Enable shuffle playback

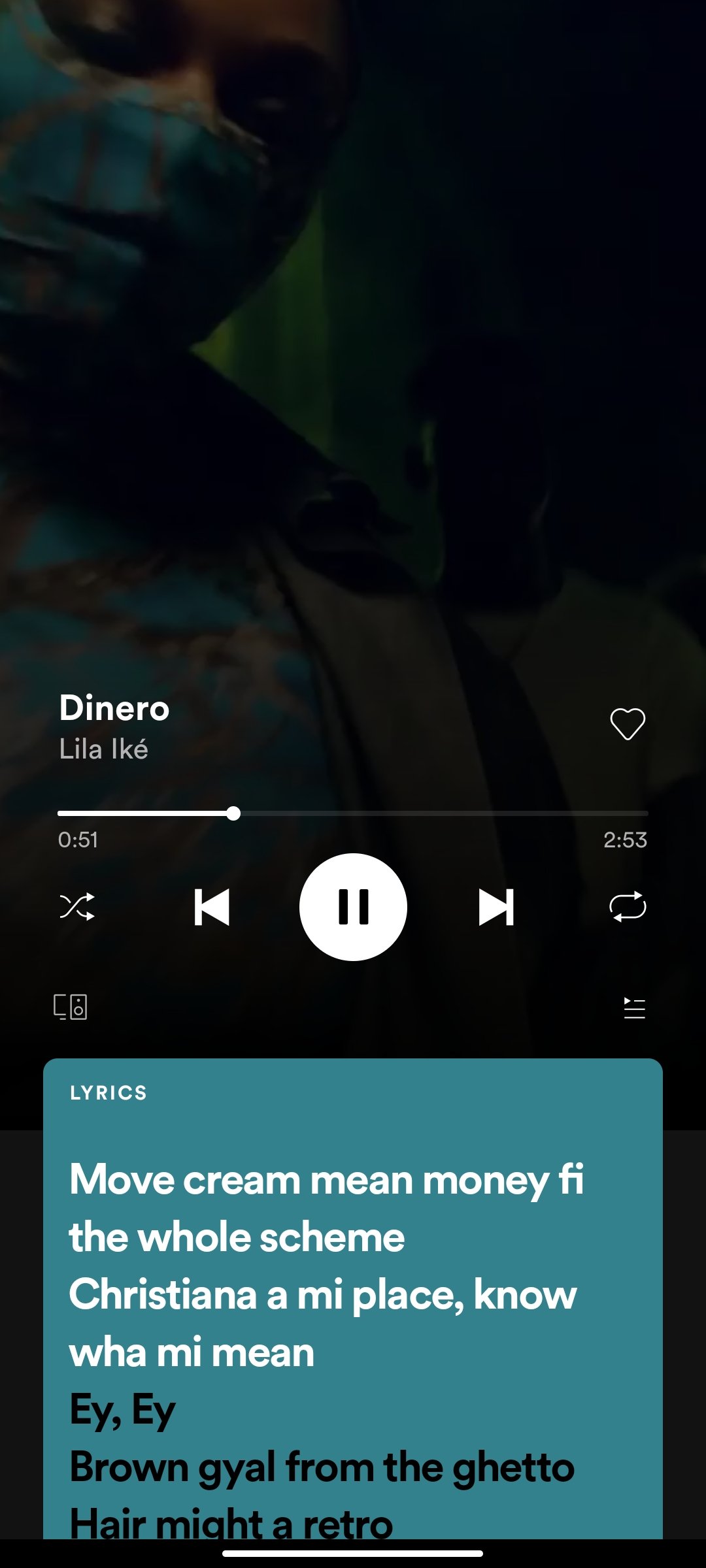tap(77, 907)
